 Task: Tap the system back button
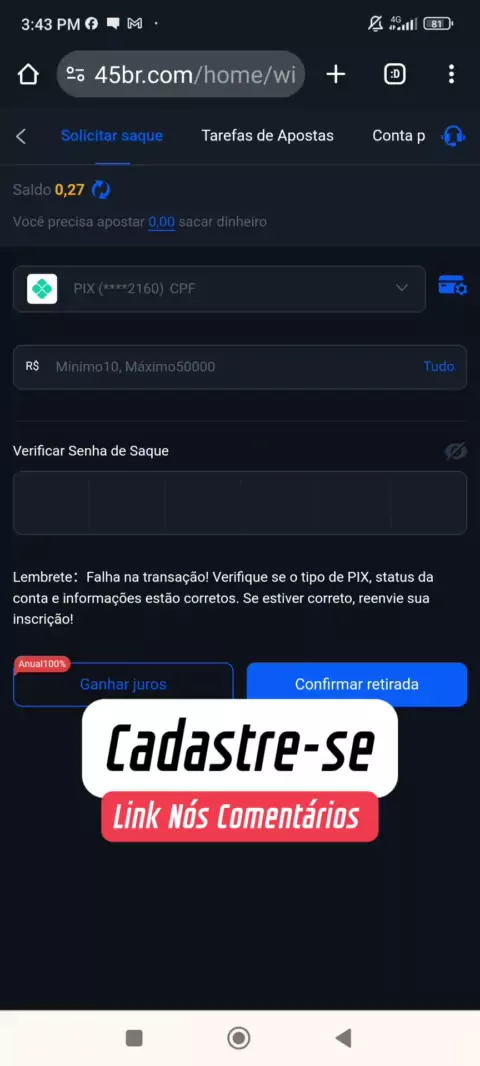[344, 1037]
